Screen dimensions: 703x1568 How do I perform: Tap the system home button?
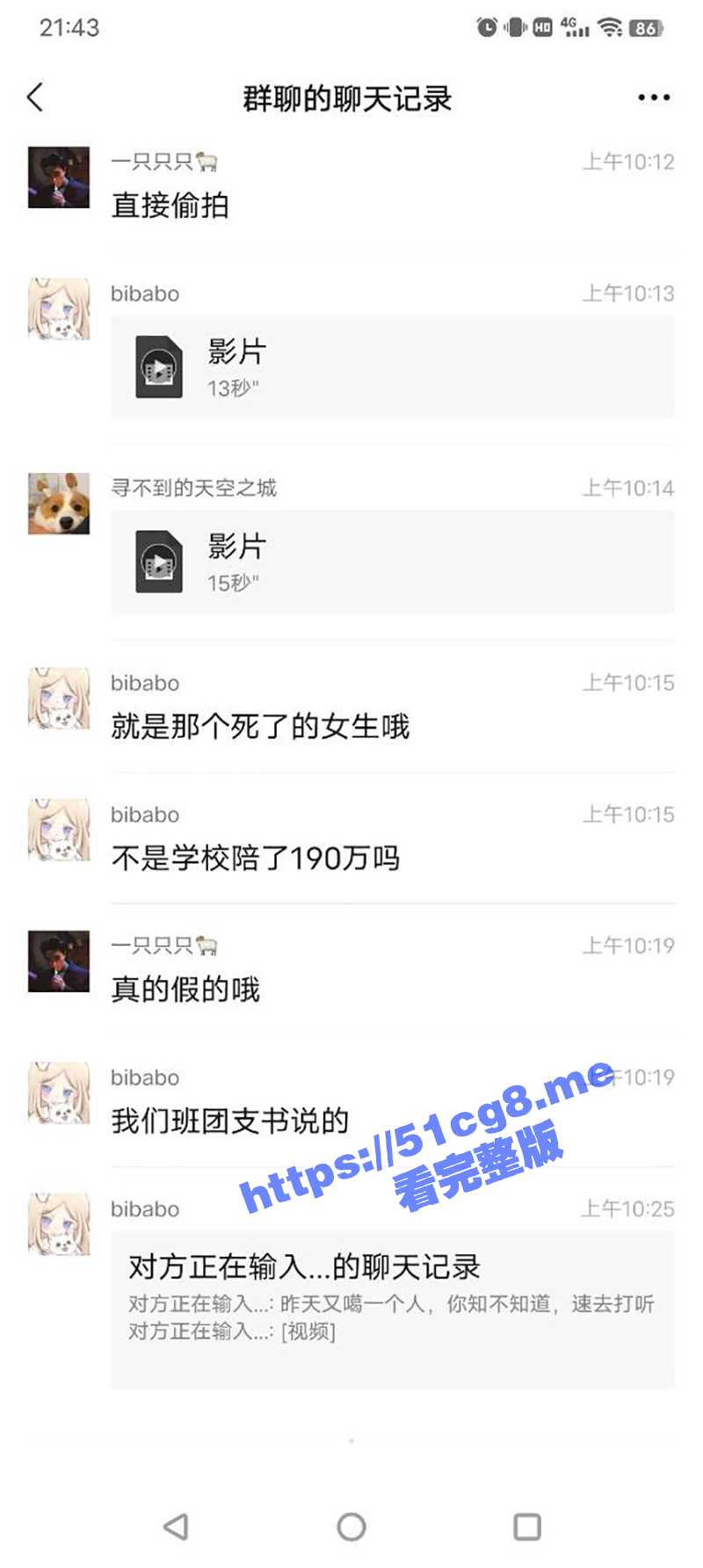click(x=351, y=1527)
